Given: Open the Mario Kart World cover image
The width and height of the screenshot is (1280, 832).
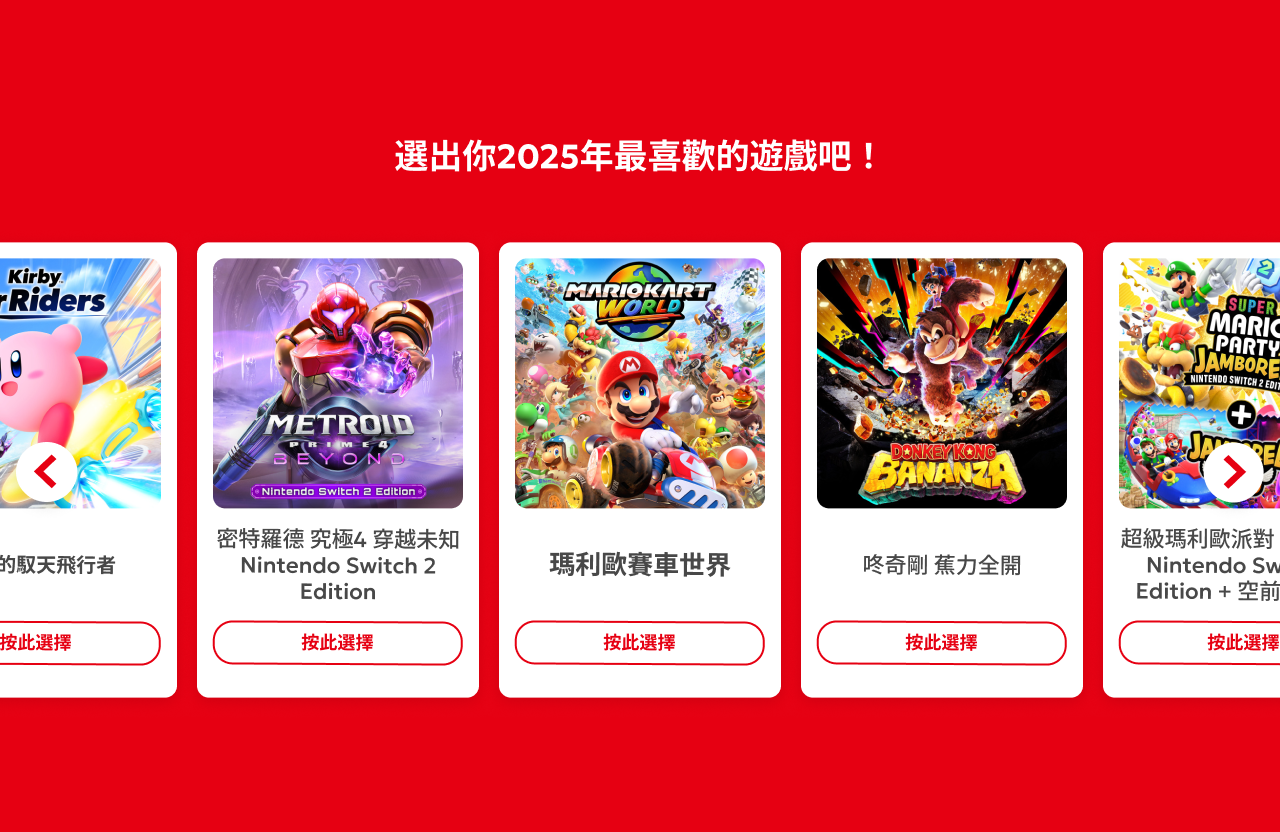Looking at the screenshot, I should point(640,383).
